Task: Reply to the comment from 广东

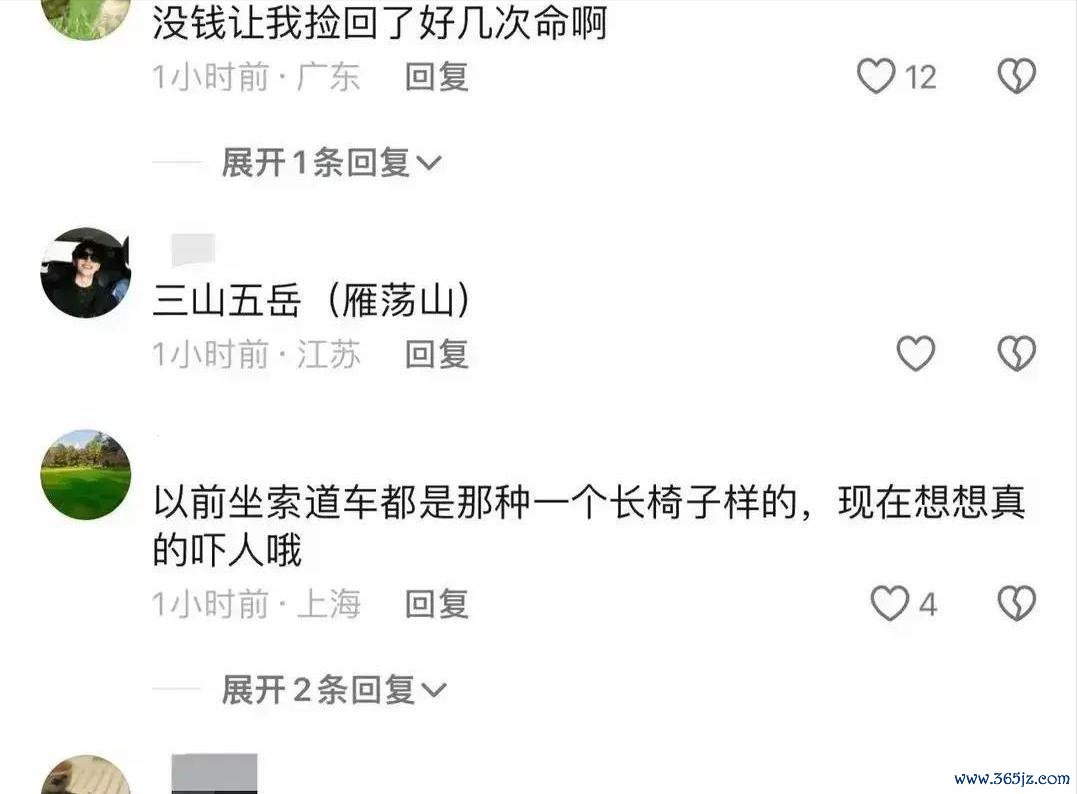Action: [x=436, y=77]
